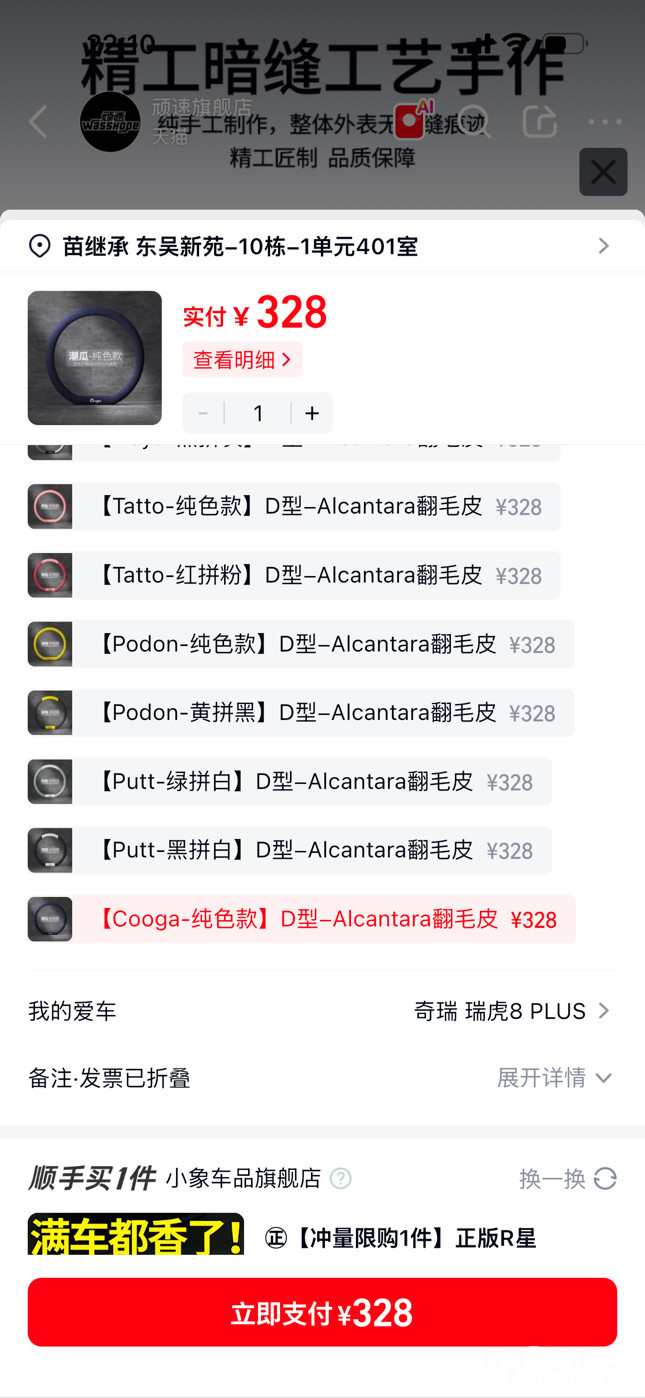
Task: Tap 换一换 to refresh the recommended item
Action: coord(568,1179)
